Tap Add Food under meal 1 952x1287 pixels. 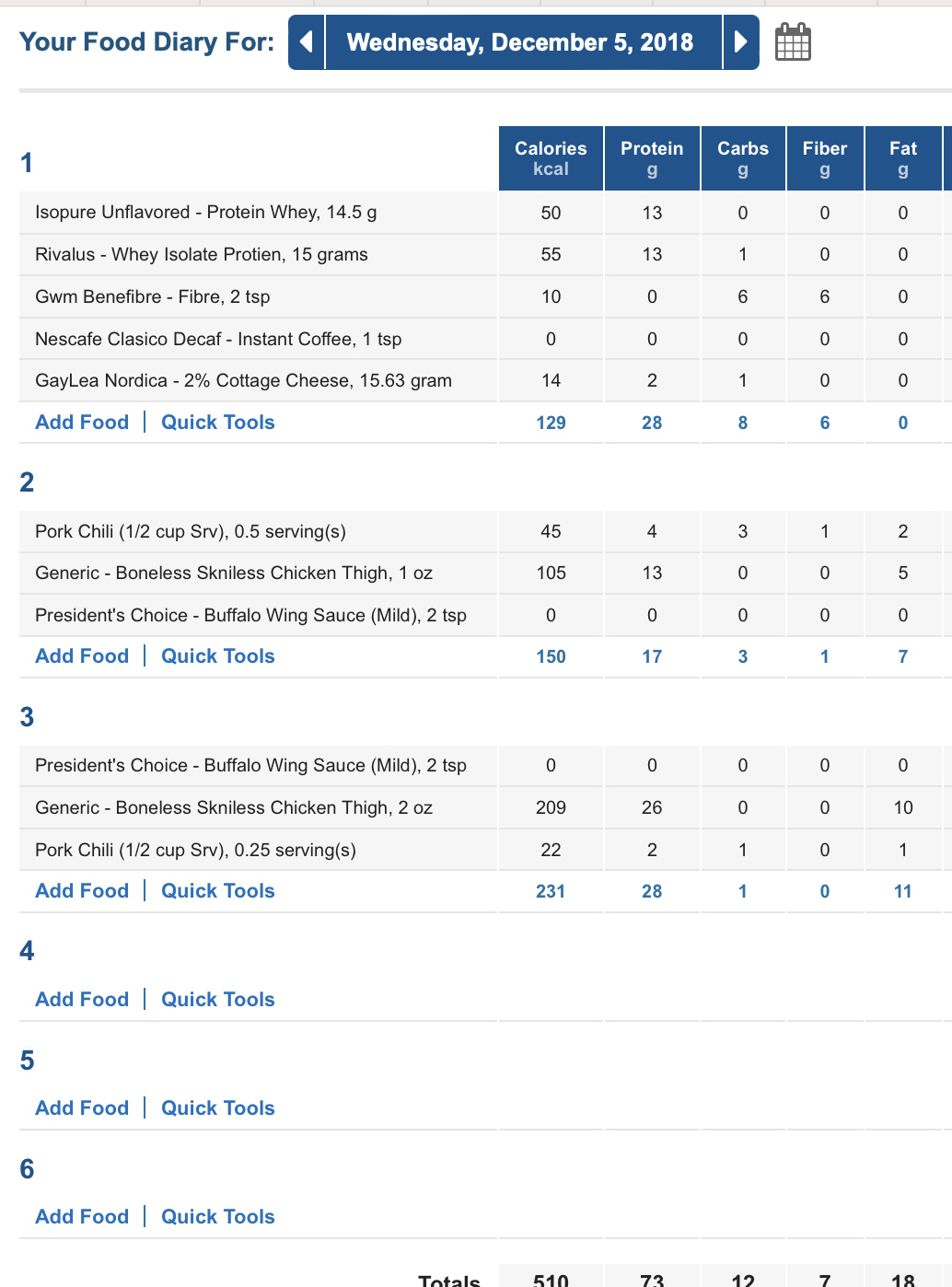tap(82, 423)
